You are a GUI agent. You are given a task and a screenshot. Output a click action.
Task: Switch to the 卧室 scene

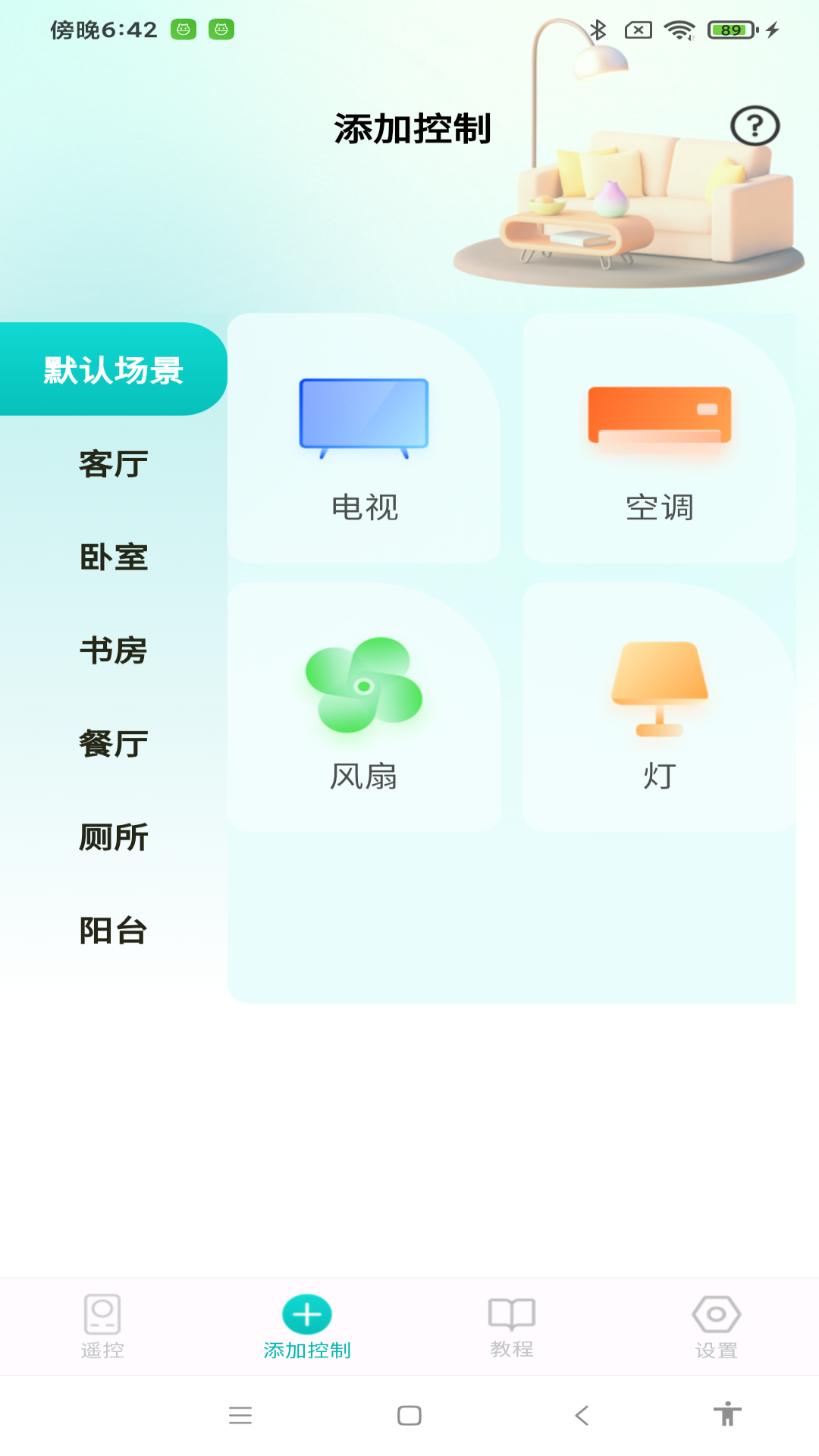pos(114,557)
